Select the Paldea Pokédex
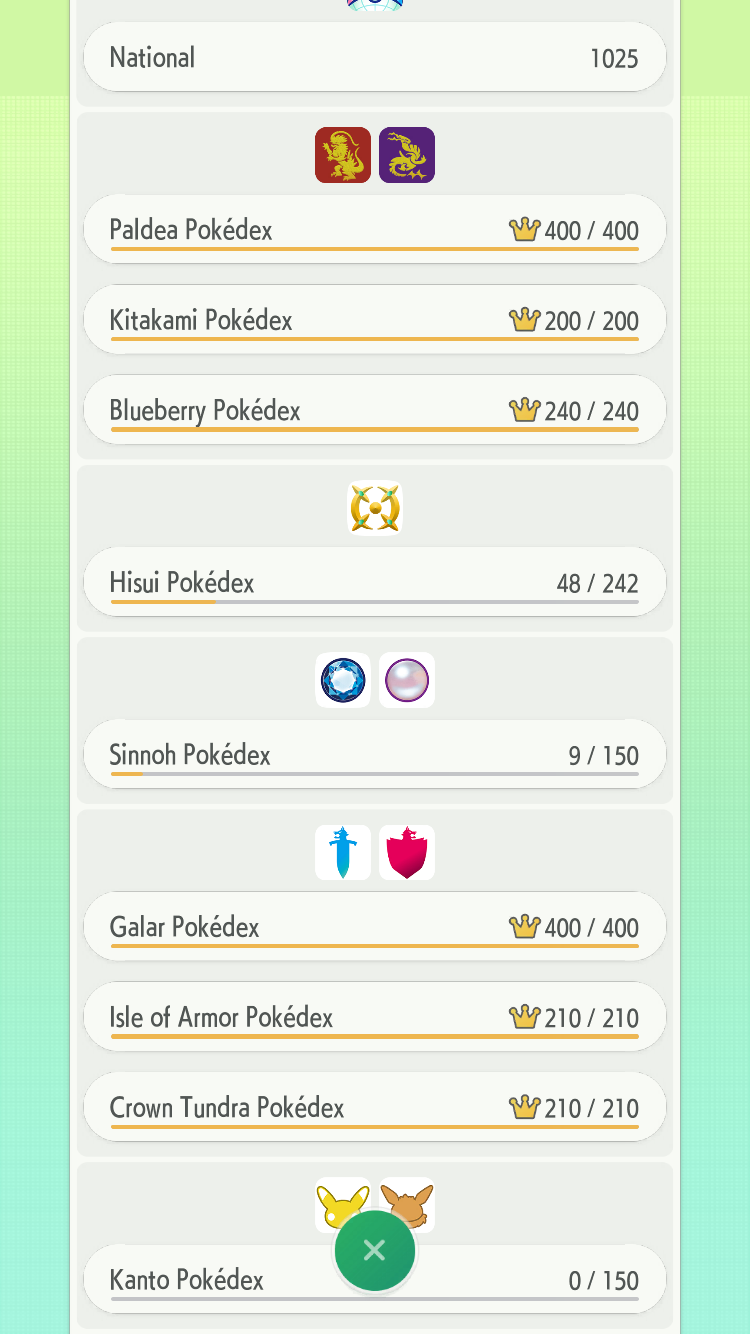 (374, 230)
